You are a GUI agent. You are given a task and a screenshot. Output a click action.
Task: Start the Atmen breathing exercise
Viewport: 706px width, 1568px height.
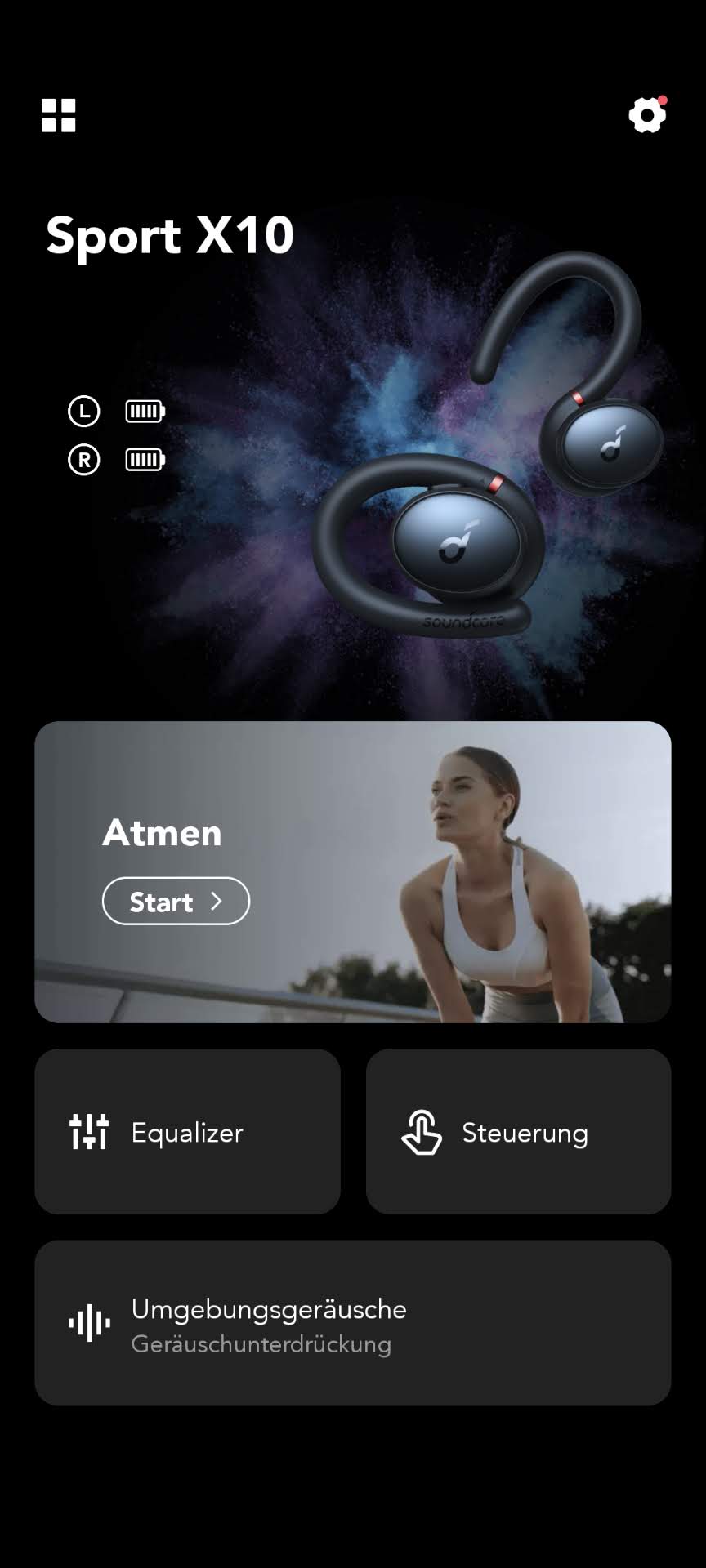(x=176, y=901)
